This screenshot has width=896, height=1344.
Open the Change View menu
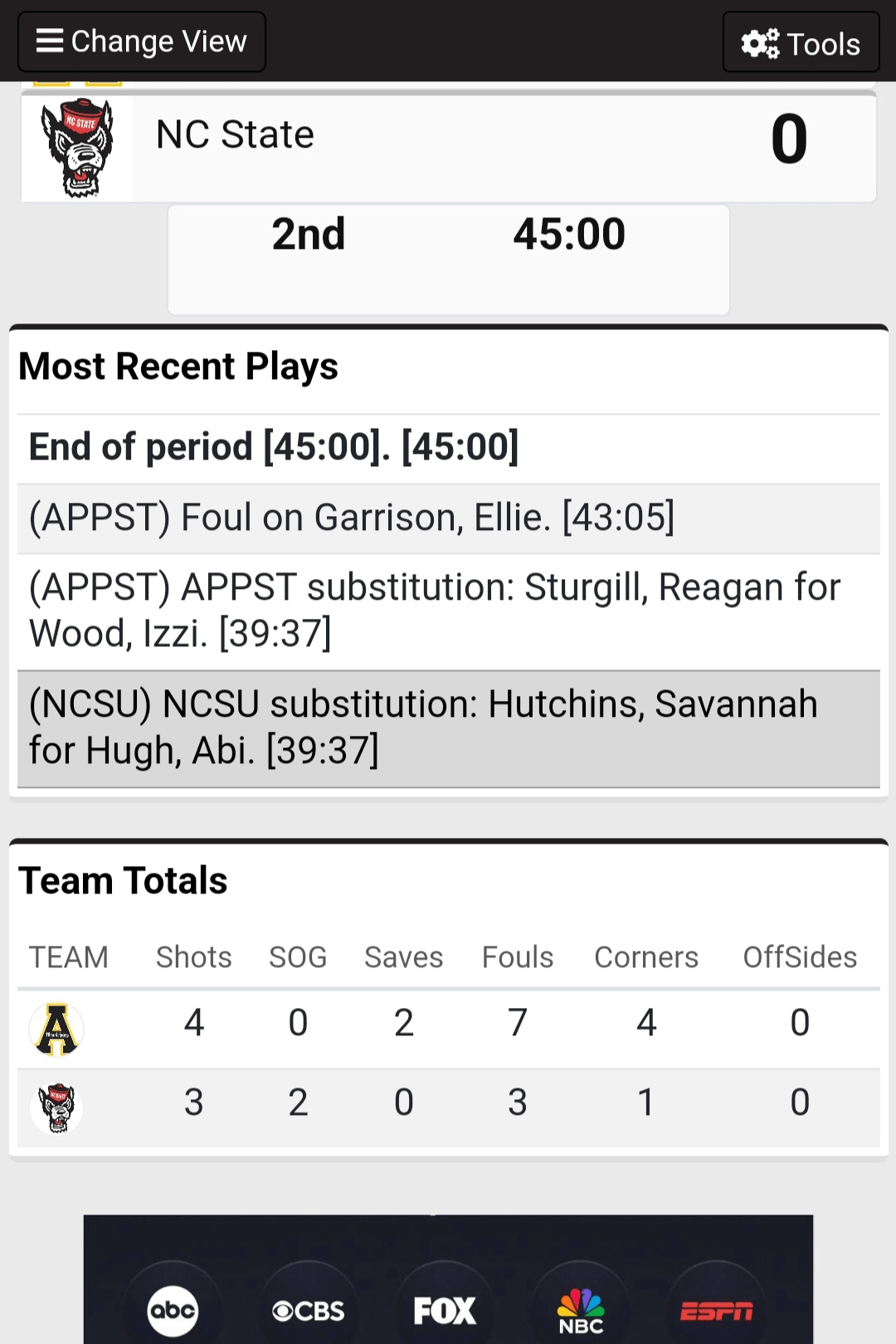(x=142, y=41)
